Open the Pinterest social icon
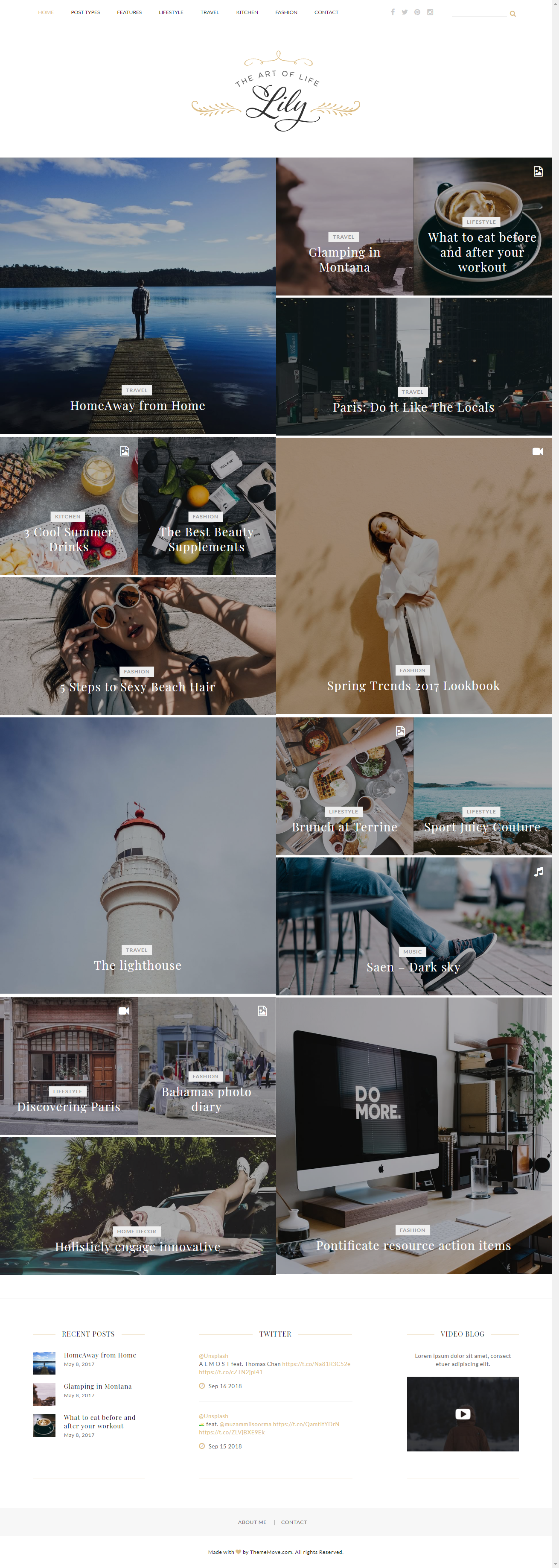The image size is (559, 1568). point(417,12)
